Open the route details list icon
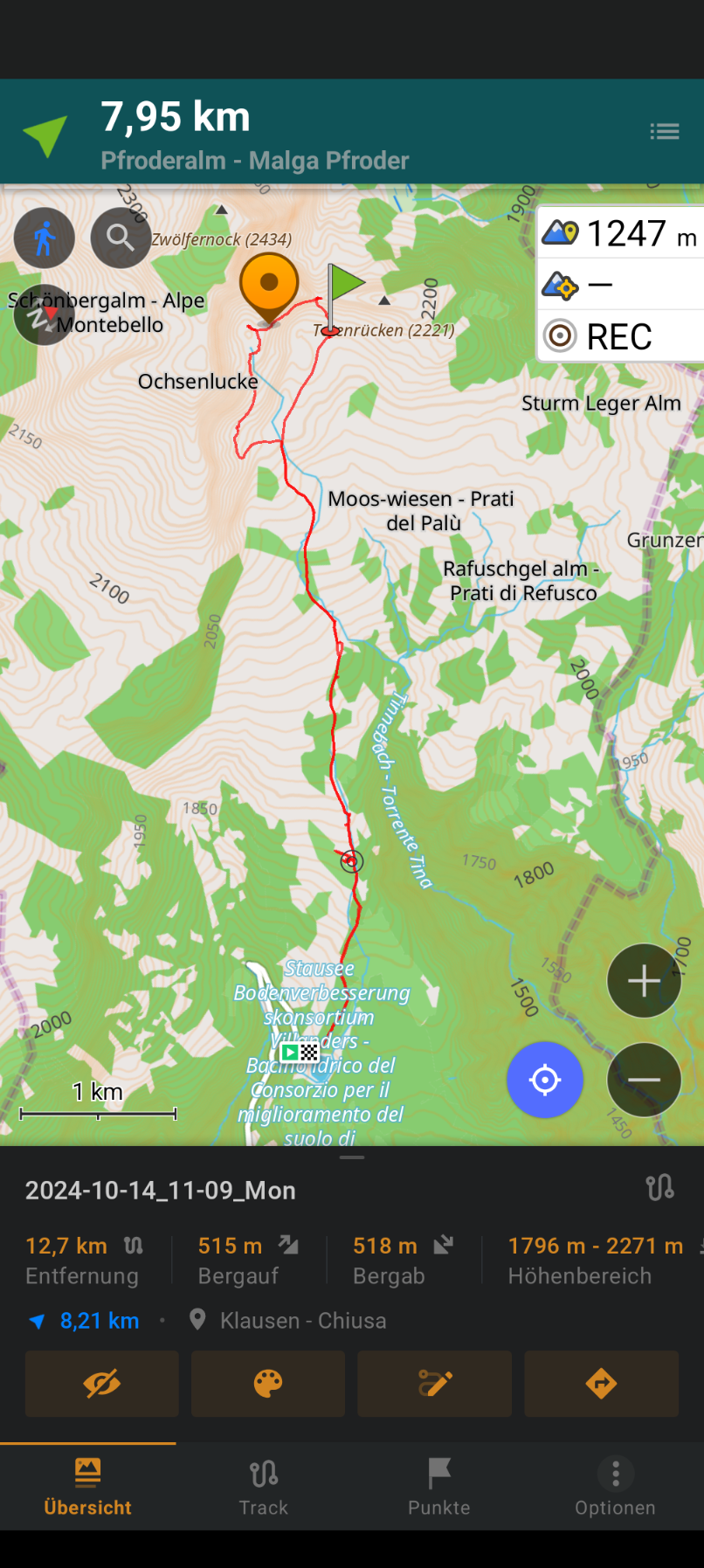 [665, 132]
